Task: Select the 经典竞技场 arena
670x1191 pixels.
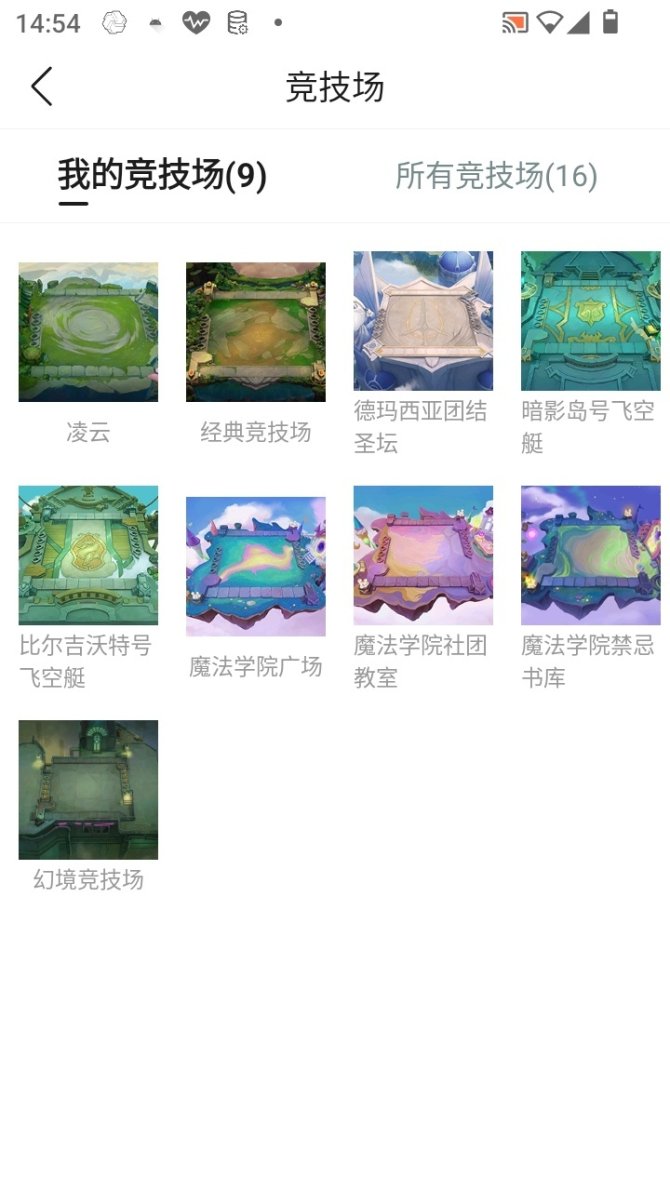Action: point(255,332)
